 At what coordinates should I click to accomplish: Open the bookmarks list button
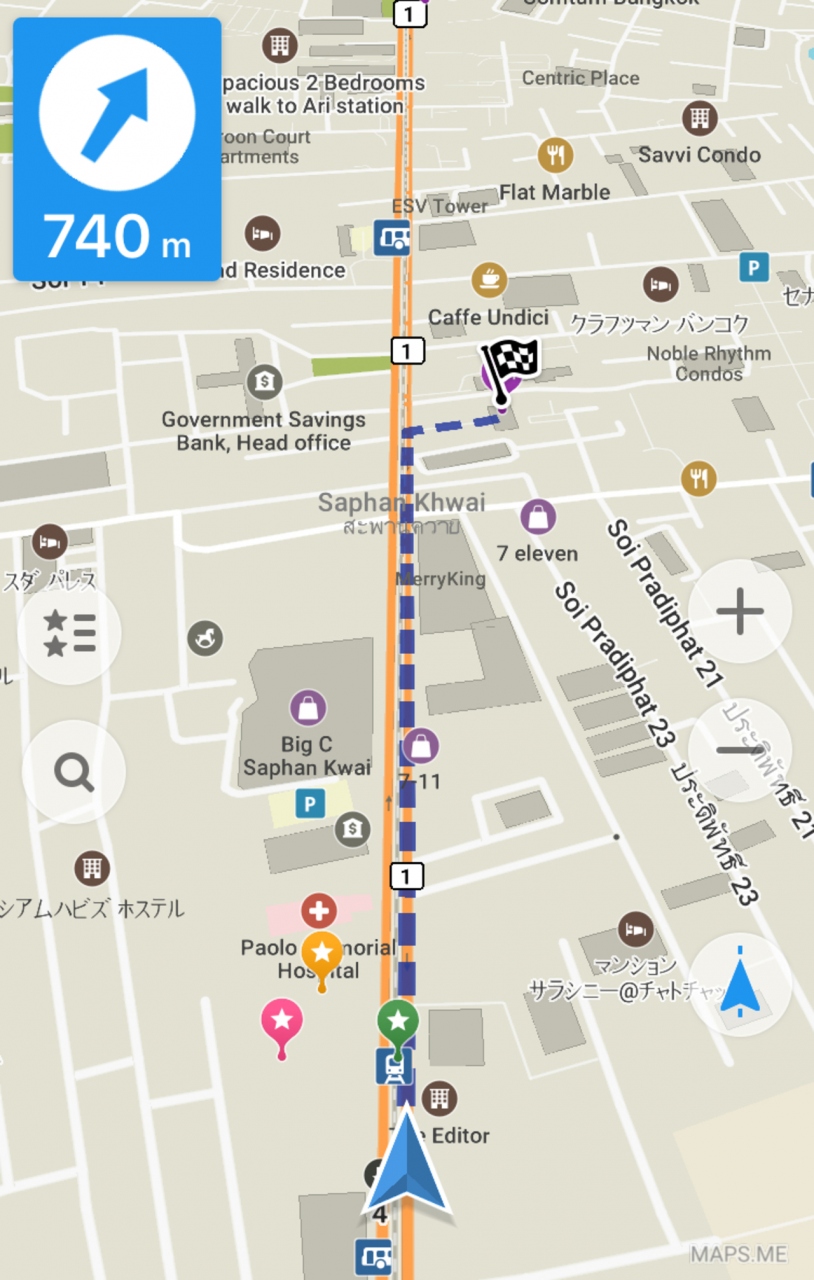[70, 632]
